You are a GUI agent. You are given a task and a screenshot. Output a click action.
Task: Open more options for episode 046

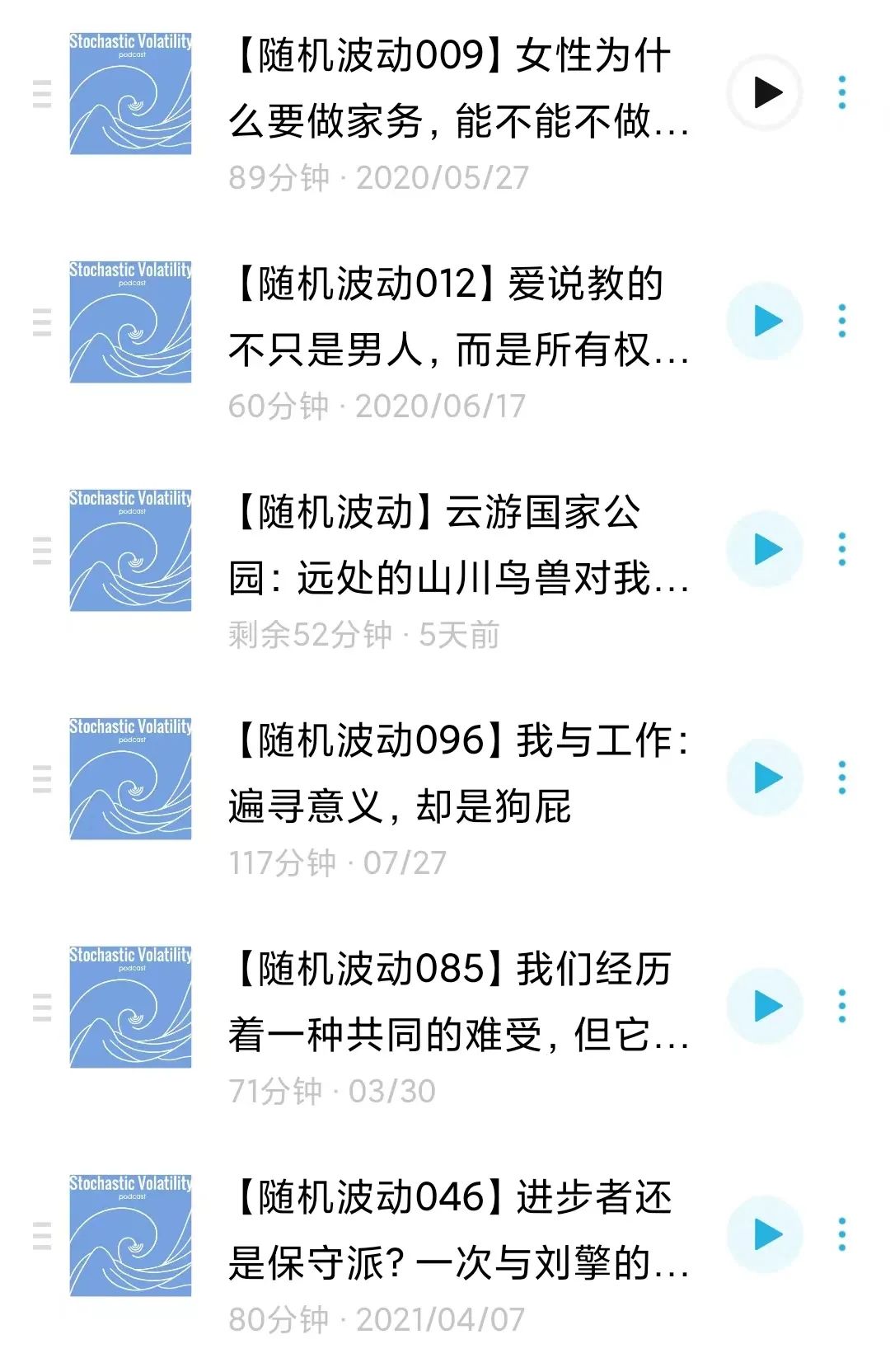point(841,1234)
